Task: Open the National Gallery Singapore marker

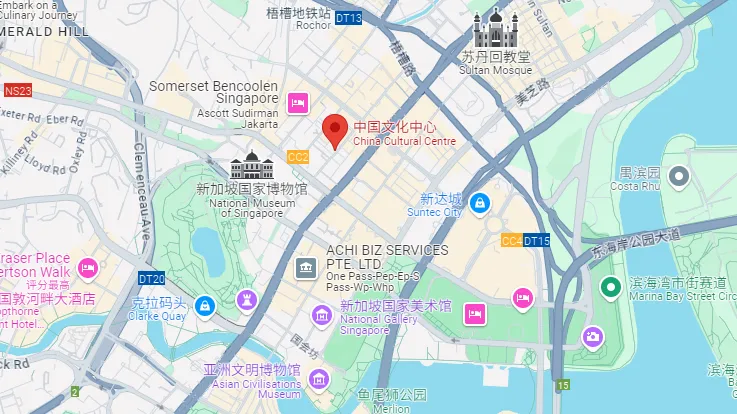Action: (x=323, y=316)
